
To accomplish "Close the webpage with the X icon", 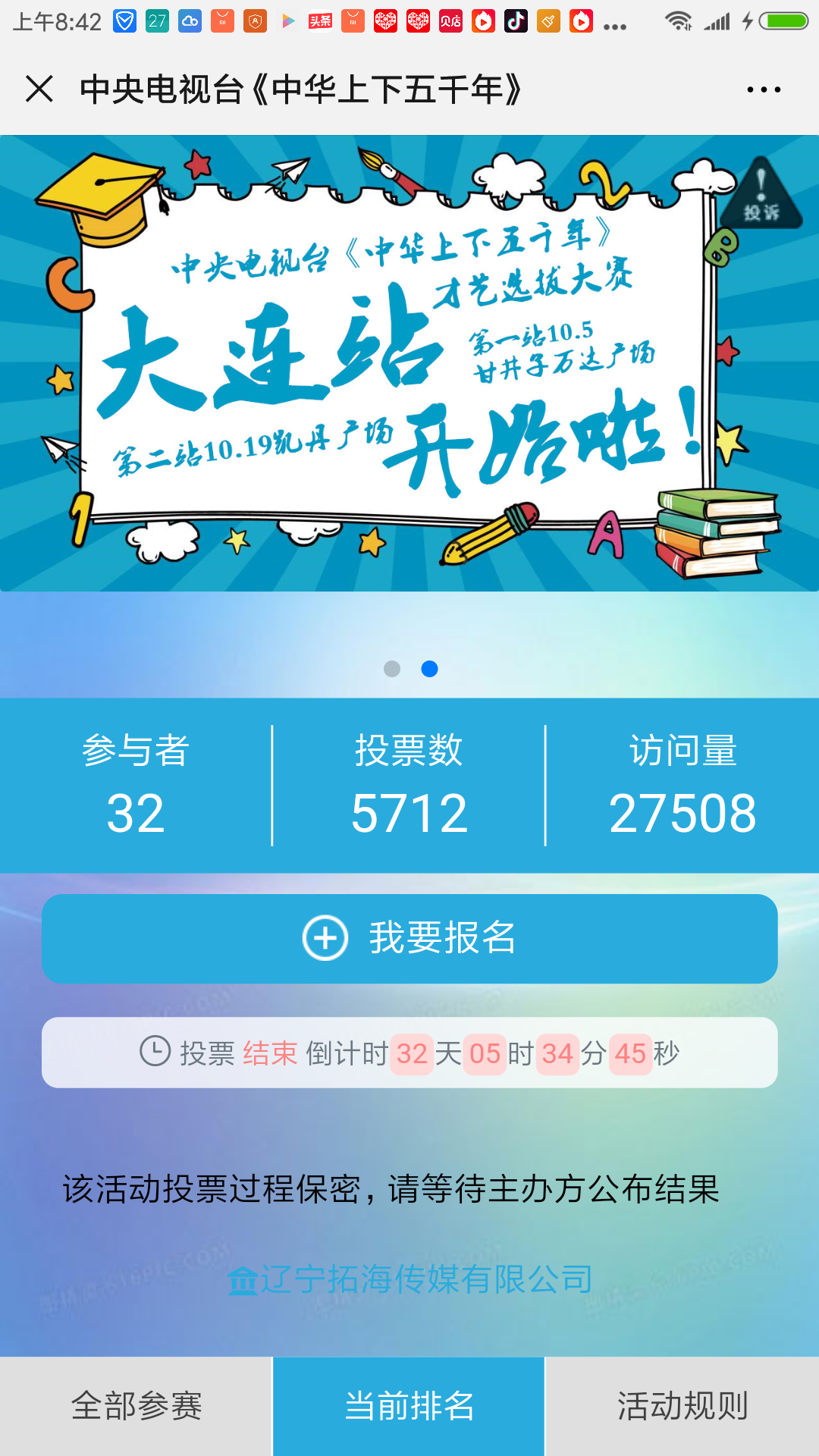I will [39, 89].
